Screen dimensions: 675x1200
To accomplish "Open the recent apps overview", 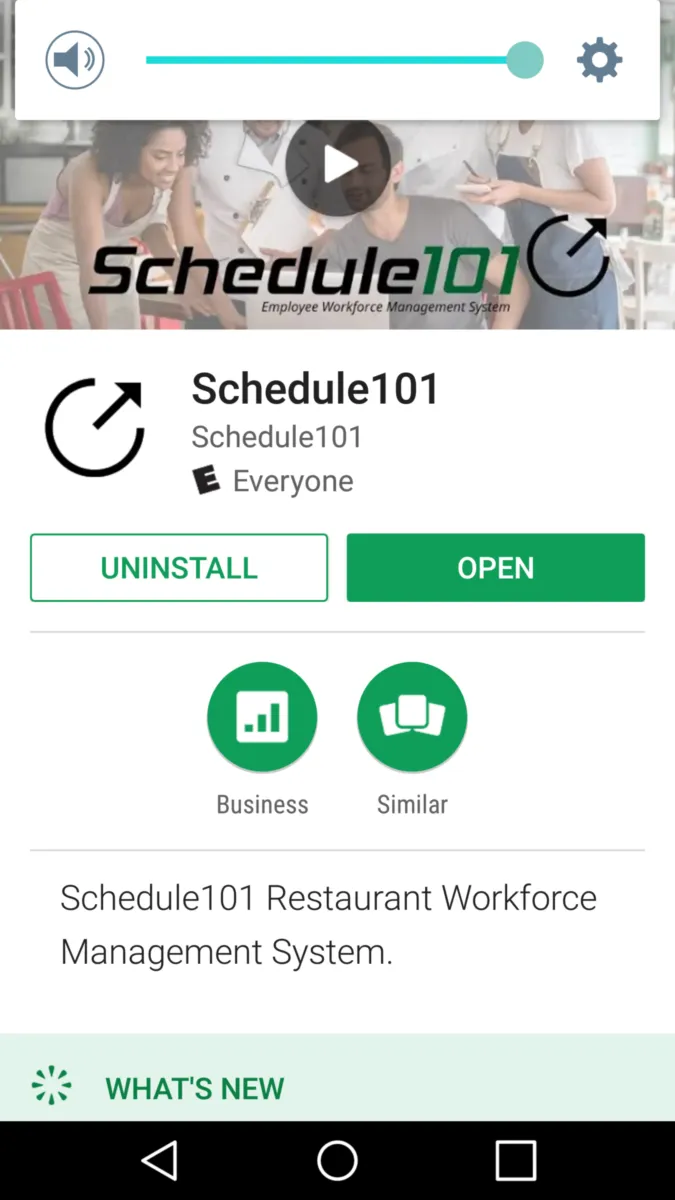I will click(515, 1161).
